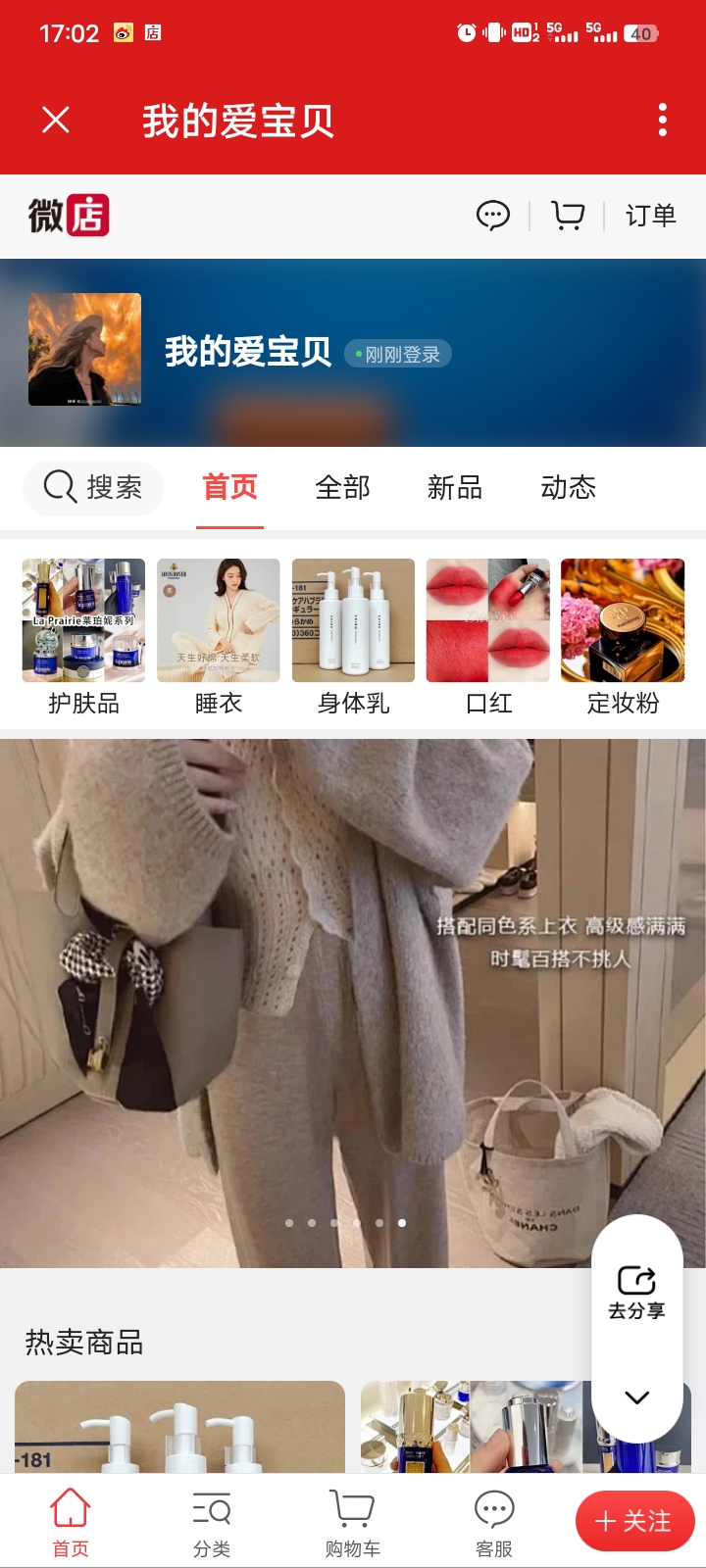This screenshot has width=706, height=1568.
Task: Close the 我的爱宝贝 page
Action: pyautogui.click(x=56, y=120)
